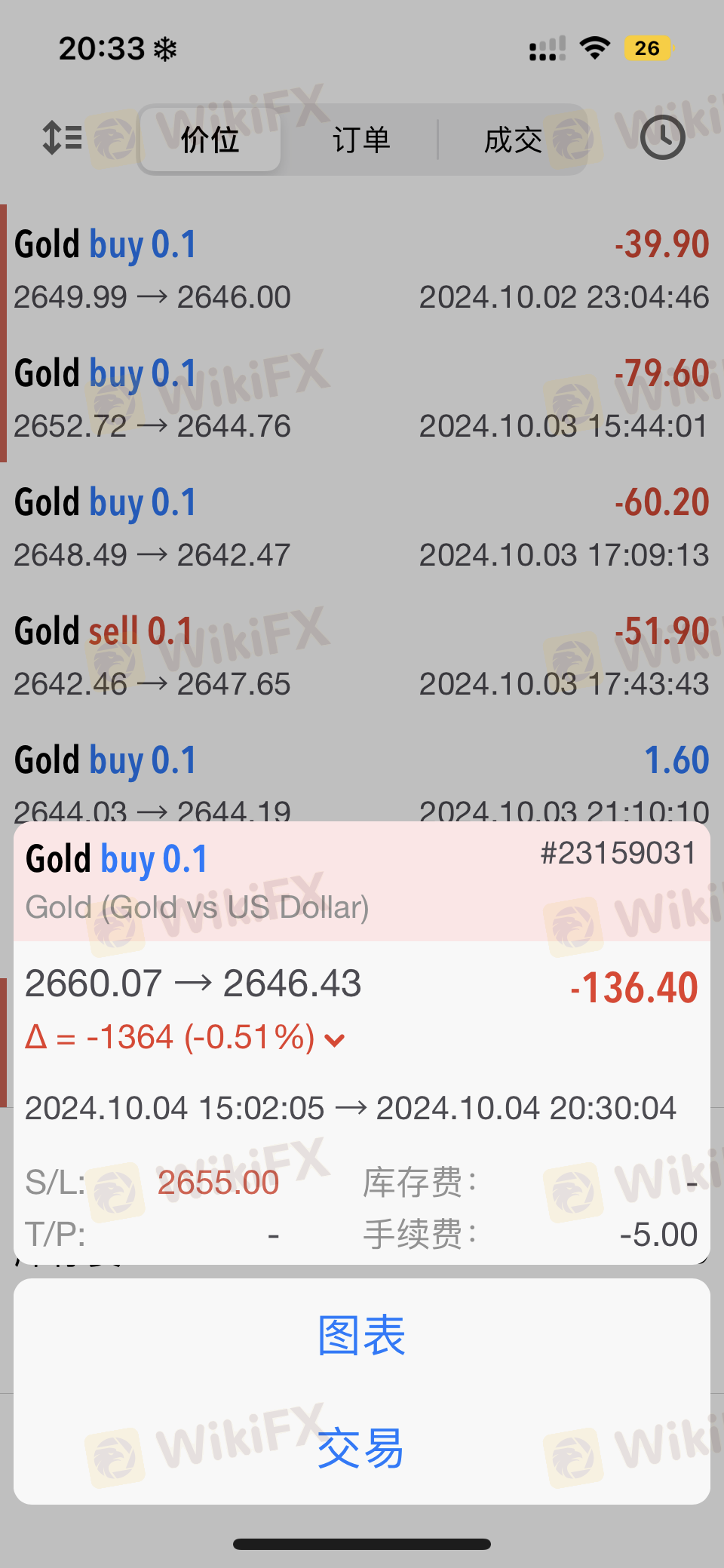Select the 价位 tab
The image size is (724, 1568).
pyautogui.click(x=210, y=140)
